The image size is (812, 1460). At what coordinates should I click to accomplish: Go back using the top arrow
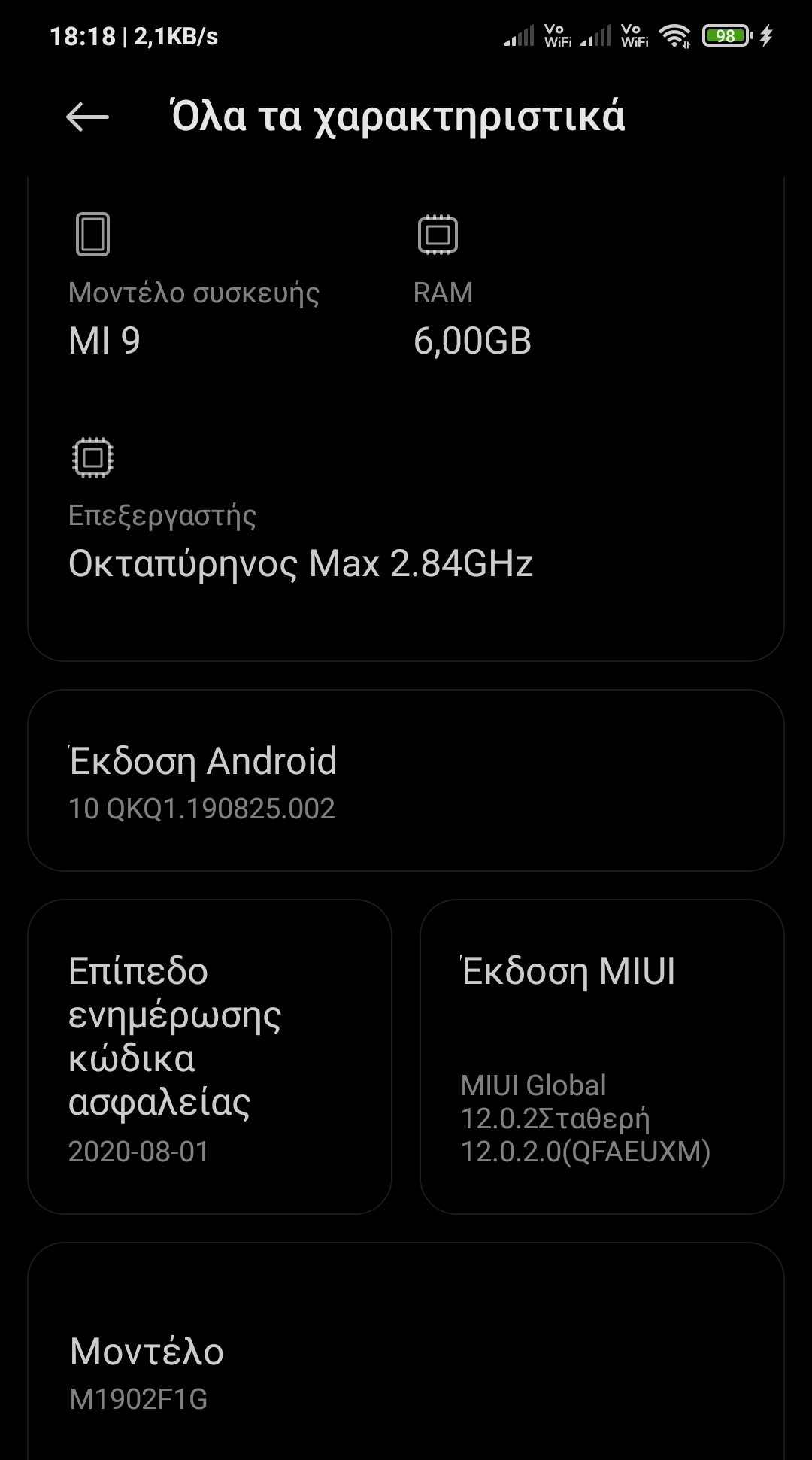(87, 117)
